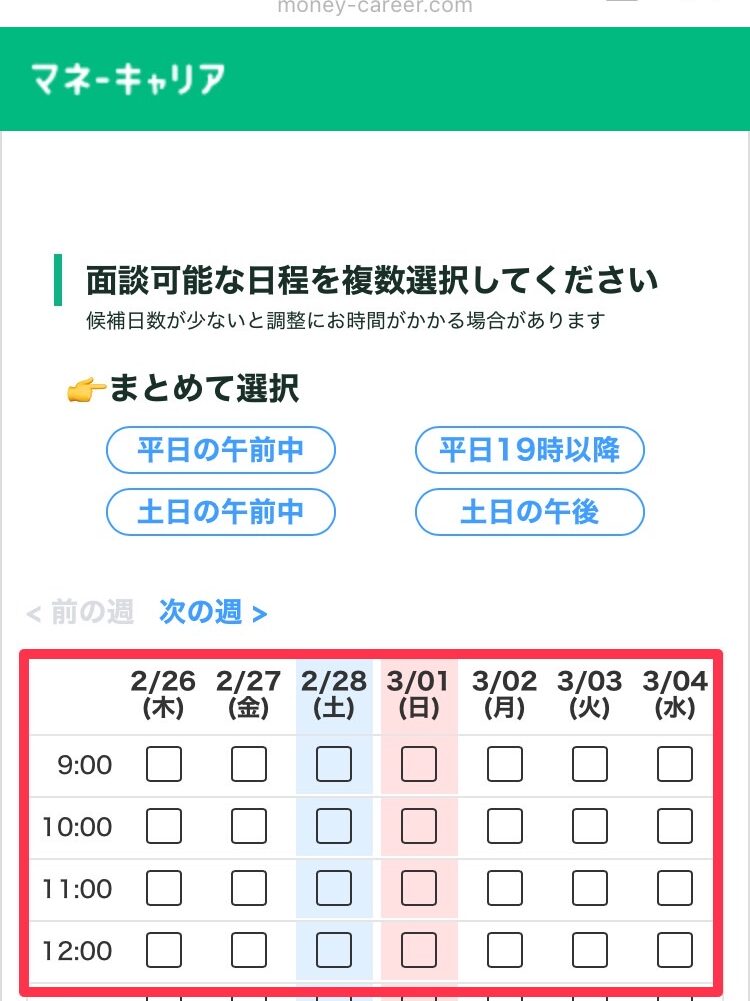
Task: Tap the 土日の午前中 chip
Action: [x=220, y=513]
